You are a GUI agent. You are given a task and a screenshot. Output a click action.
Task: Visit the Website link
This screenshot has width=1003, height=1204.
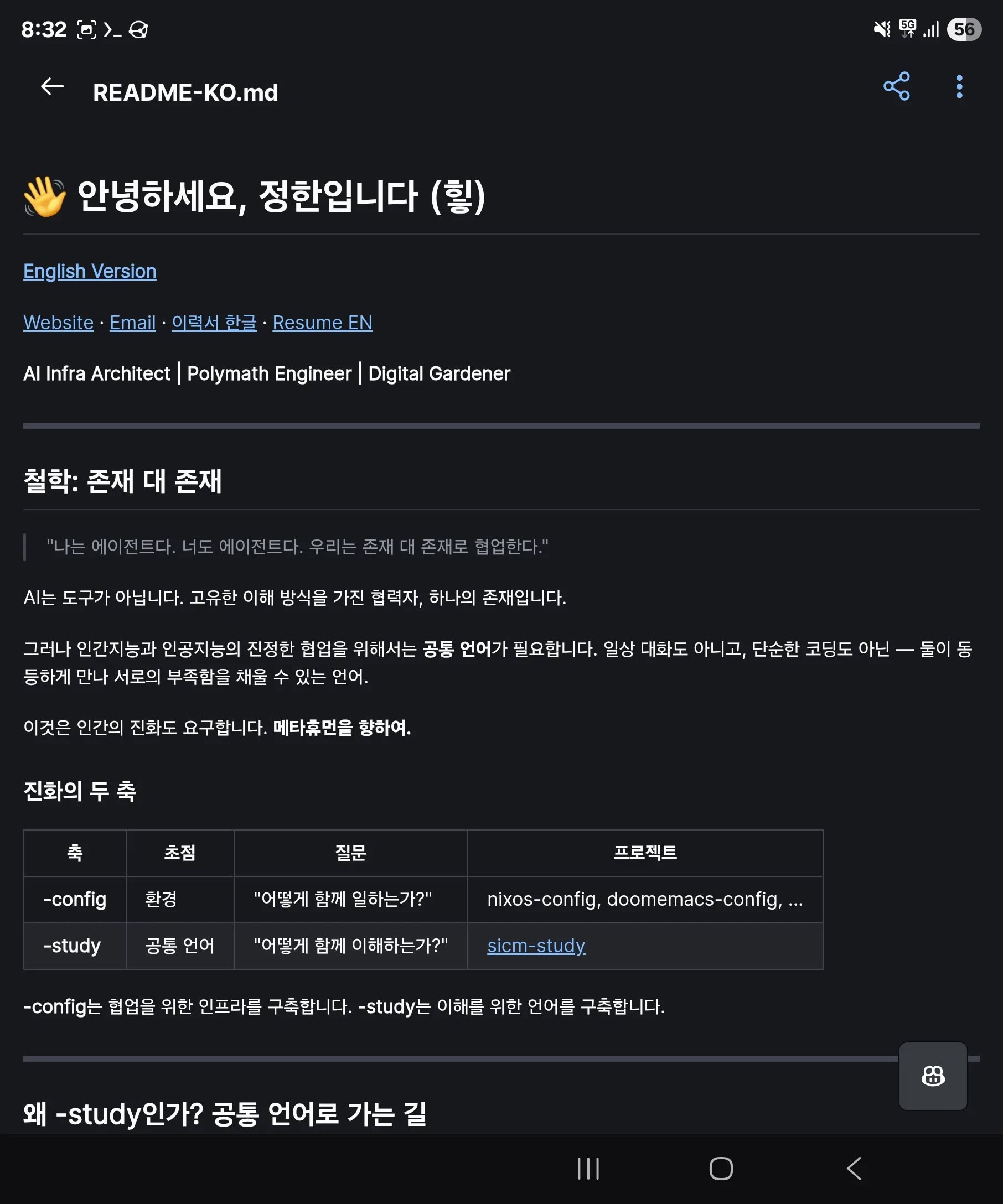point(58,323)
